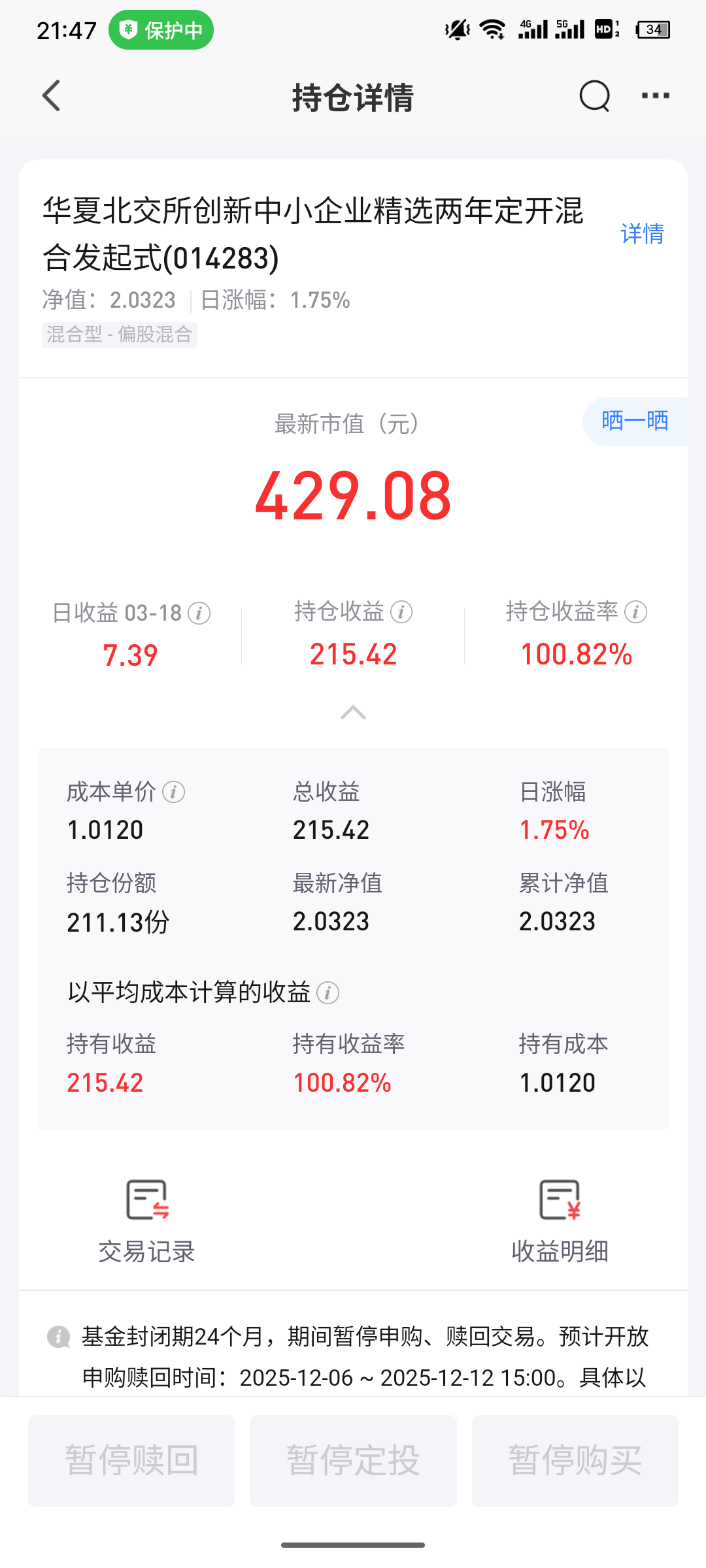Show info for 成本单价
This screenshot has width=706, height=1568.
(173, 792)
